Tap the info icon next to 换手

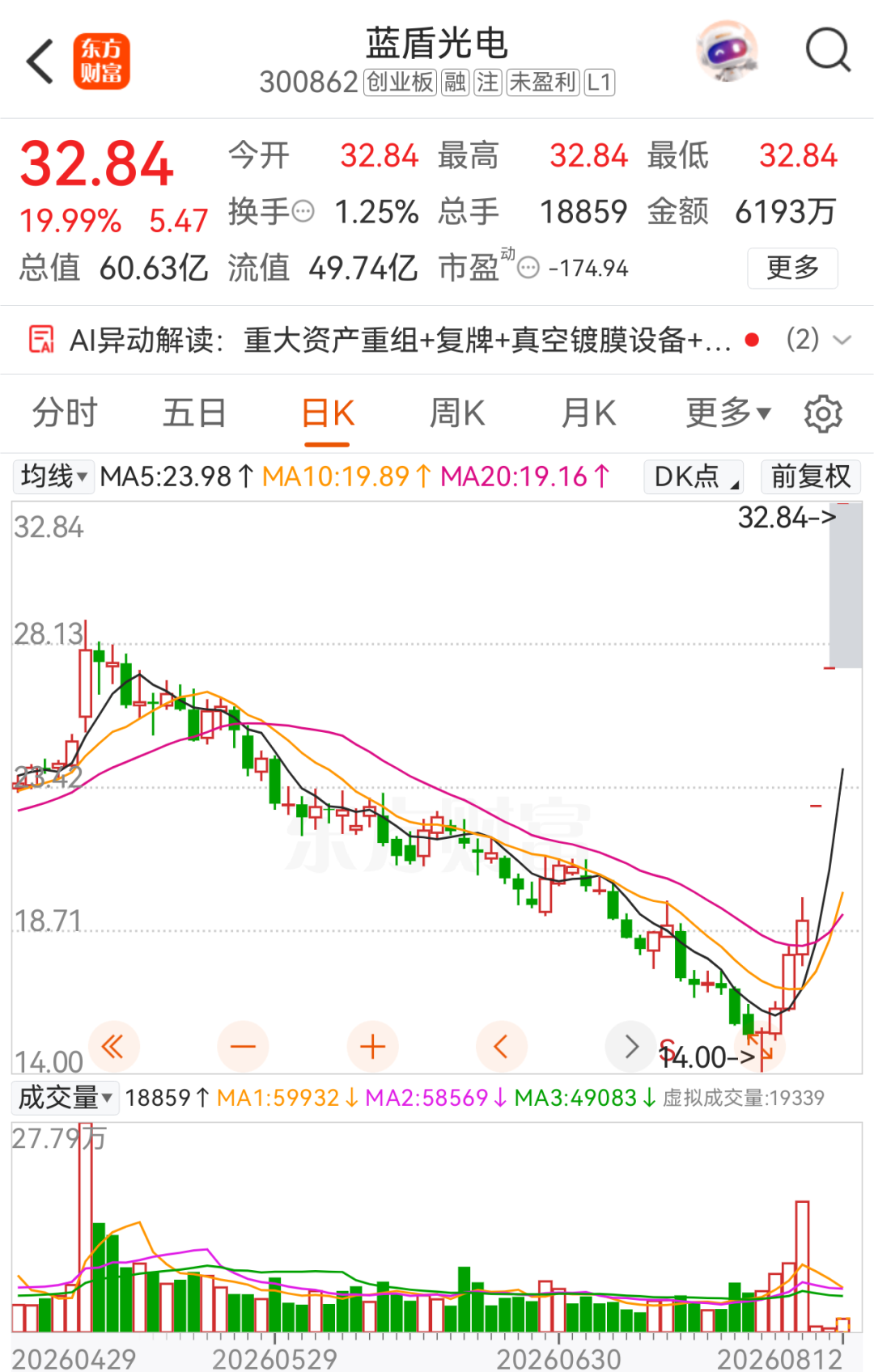[x=303, y=212]
